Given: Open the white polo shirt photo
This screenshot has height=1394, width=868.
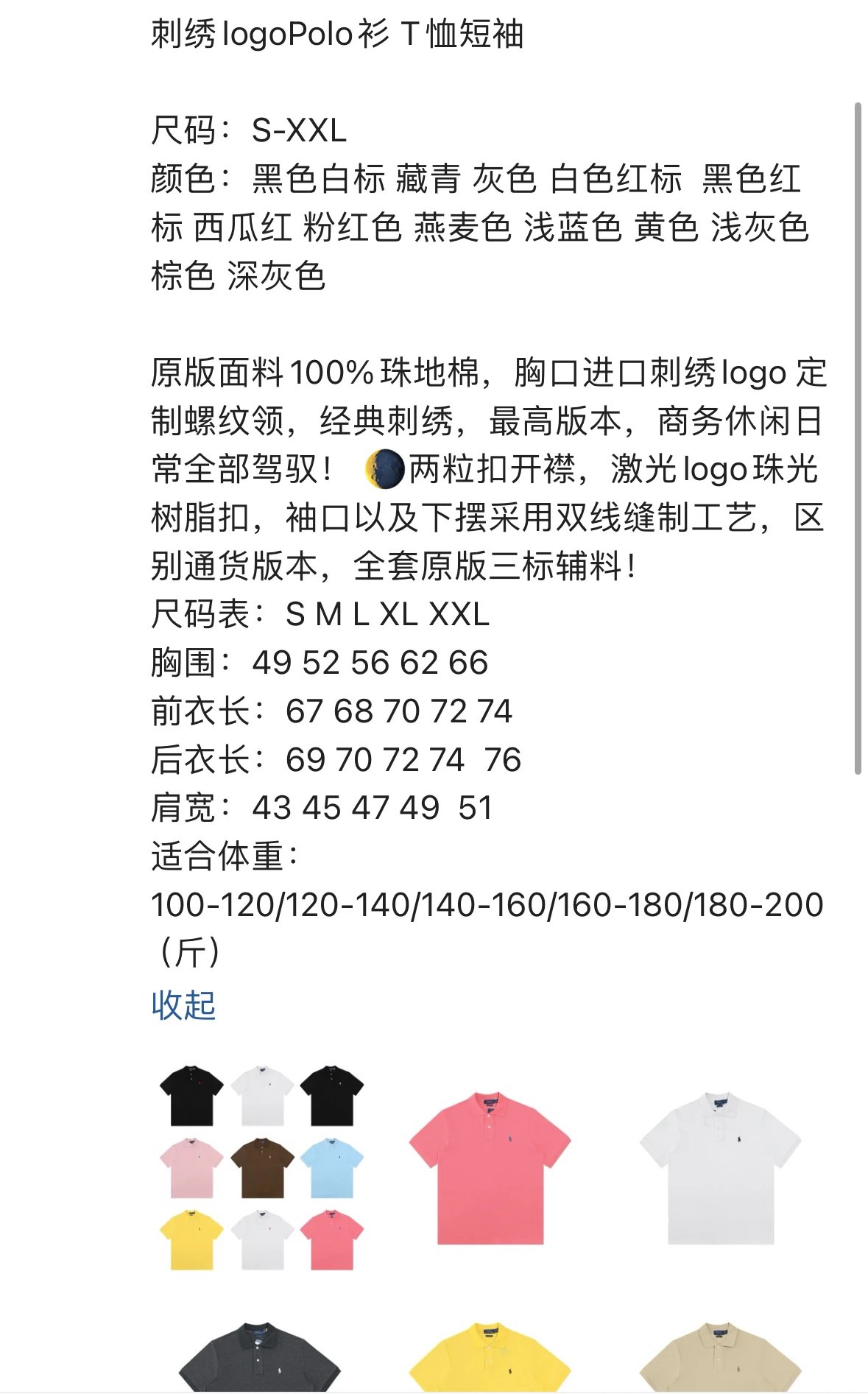Looking at the screenshot, I should [x=720, y=1168].
